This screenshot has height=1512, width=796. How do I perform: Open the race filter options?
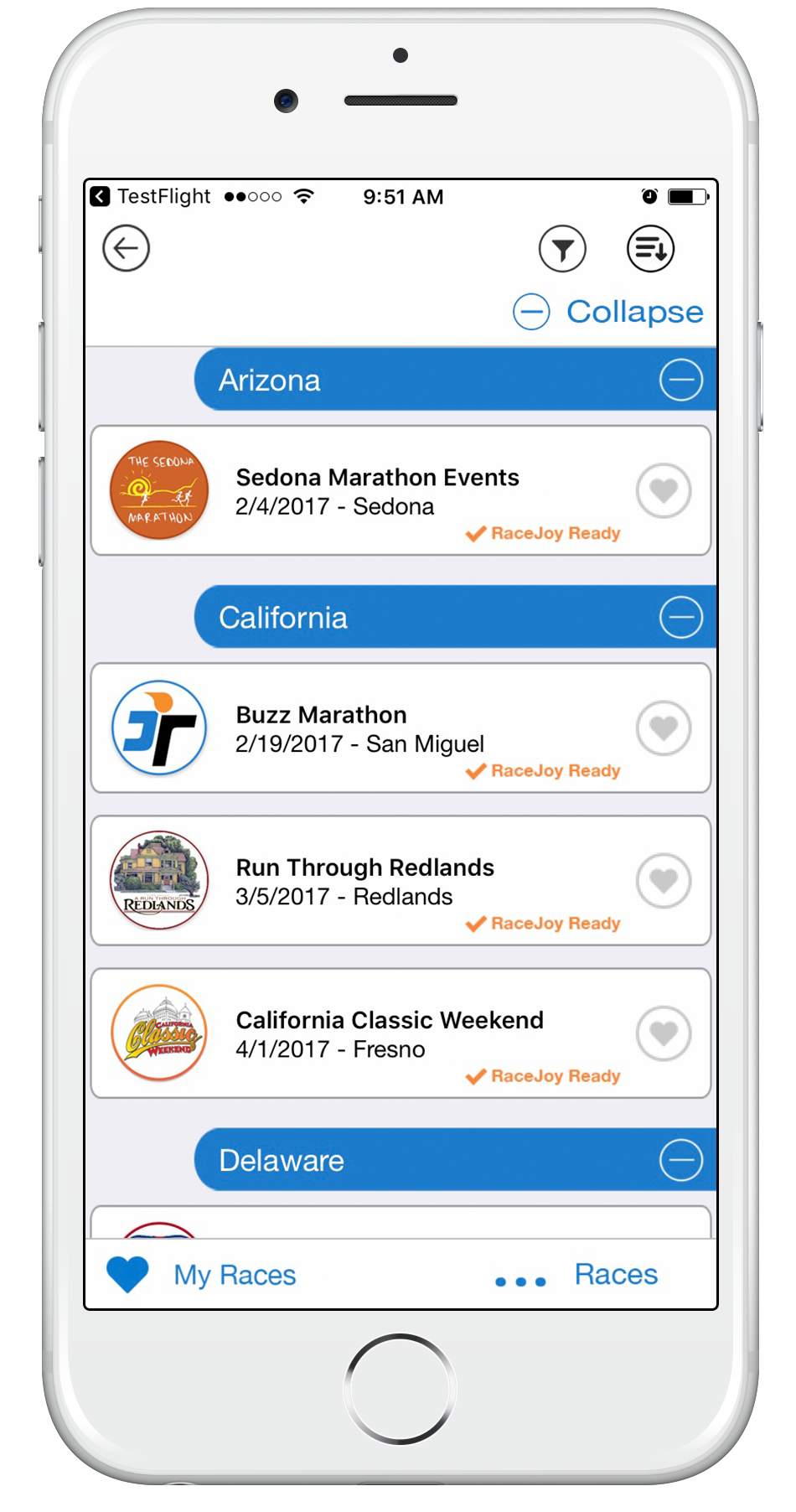coord(562,249)
